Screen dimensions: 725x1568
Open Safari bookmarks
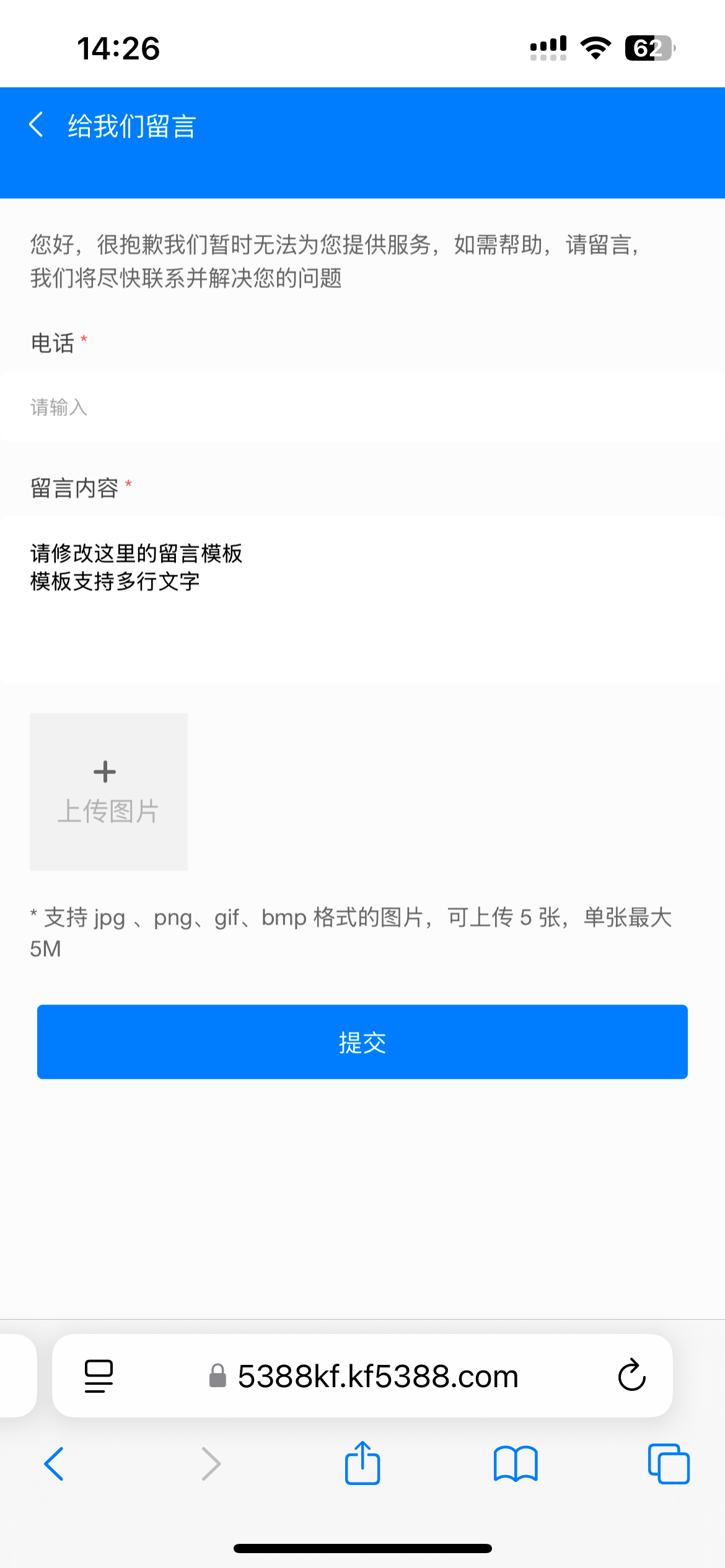coord(516,1464)
